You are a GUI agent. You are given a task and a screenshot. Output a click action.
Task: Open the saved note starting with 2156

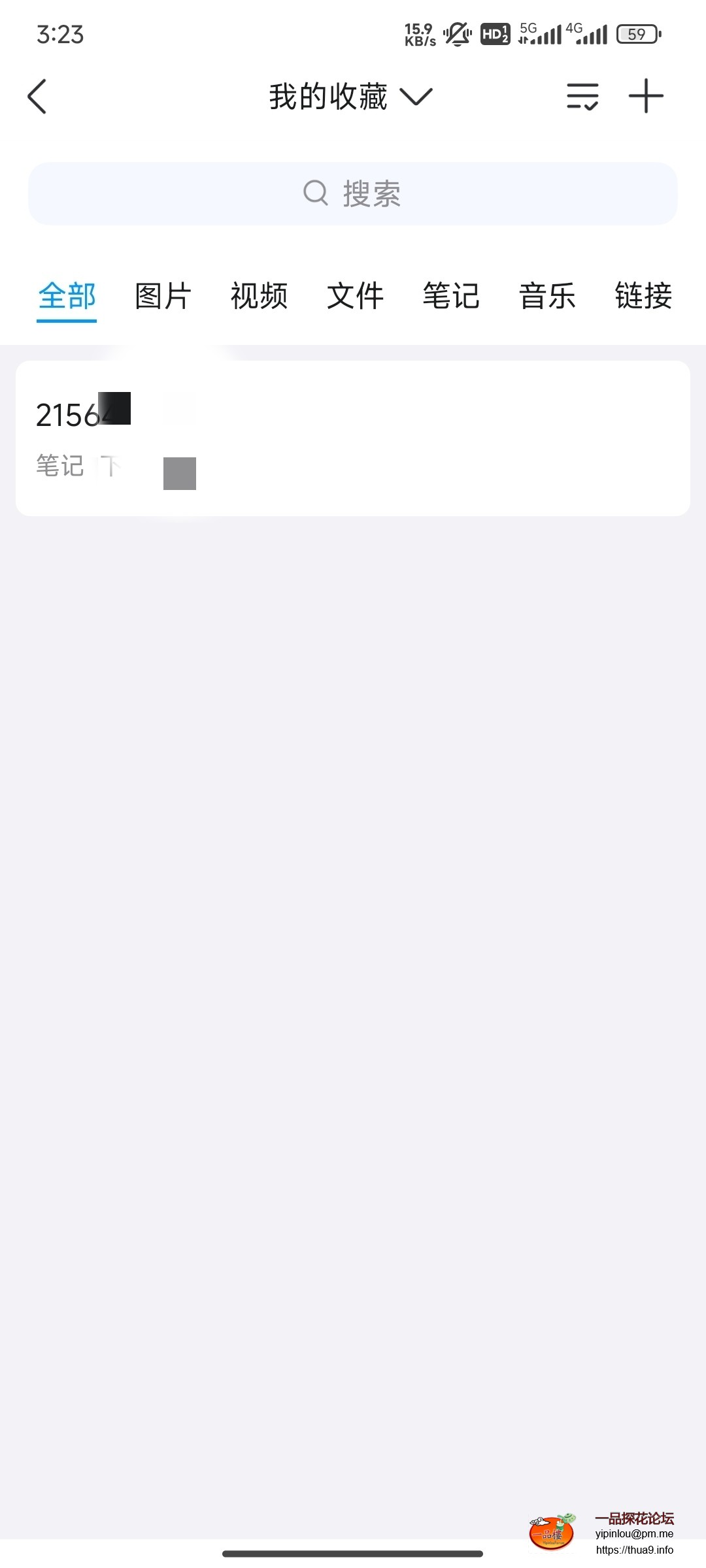point(353,438)
